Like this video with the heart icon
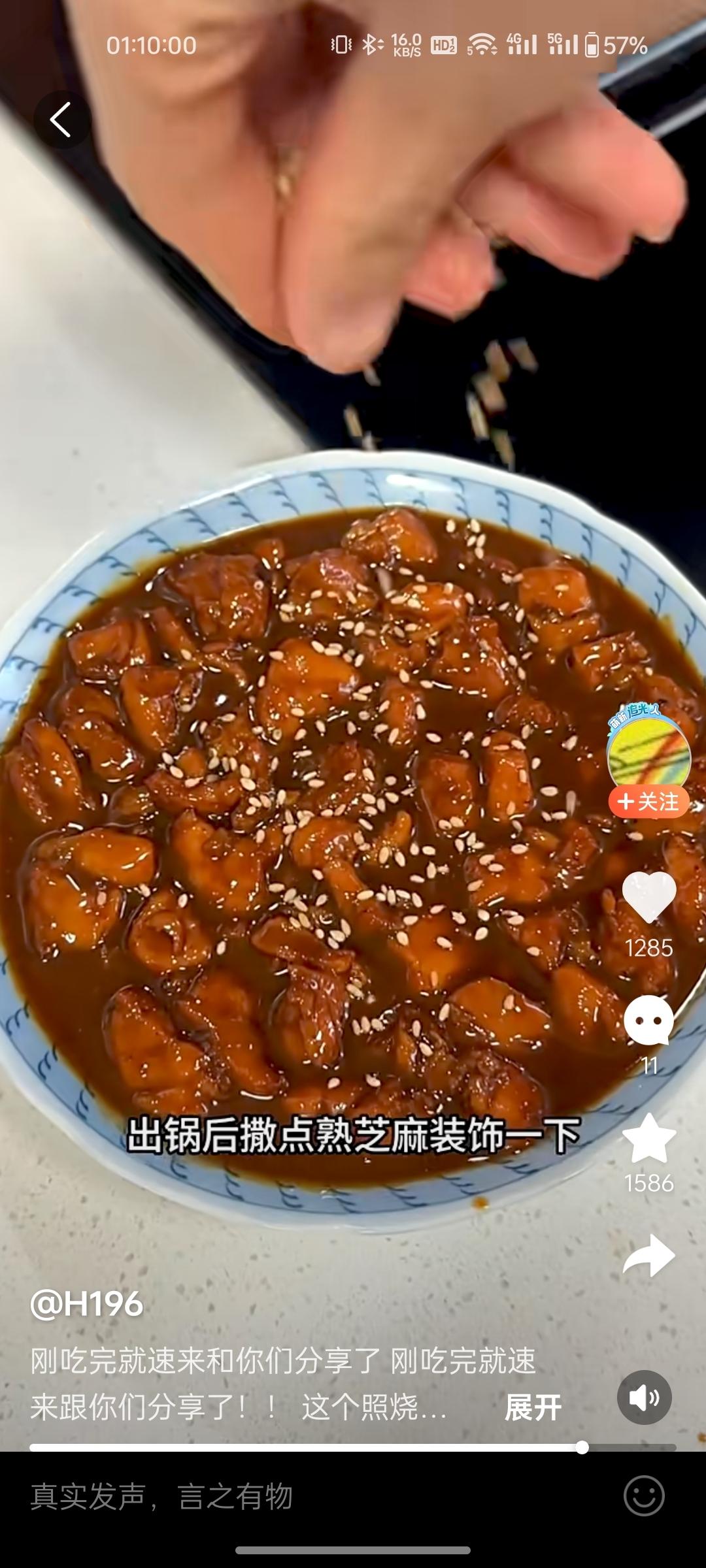The image size is (706, 1568). click(x=648, y=898)
